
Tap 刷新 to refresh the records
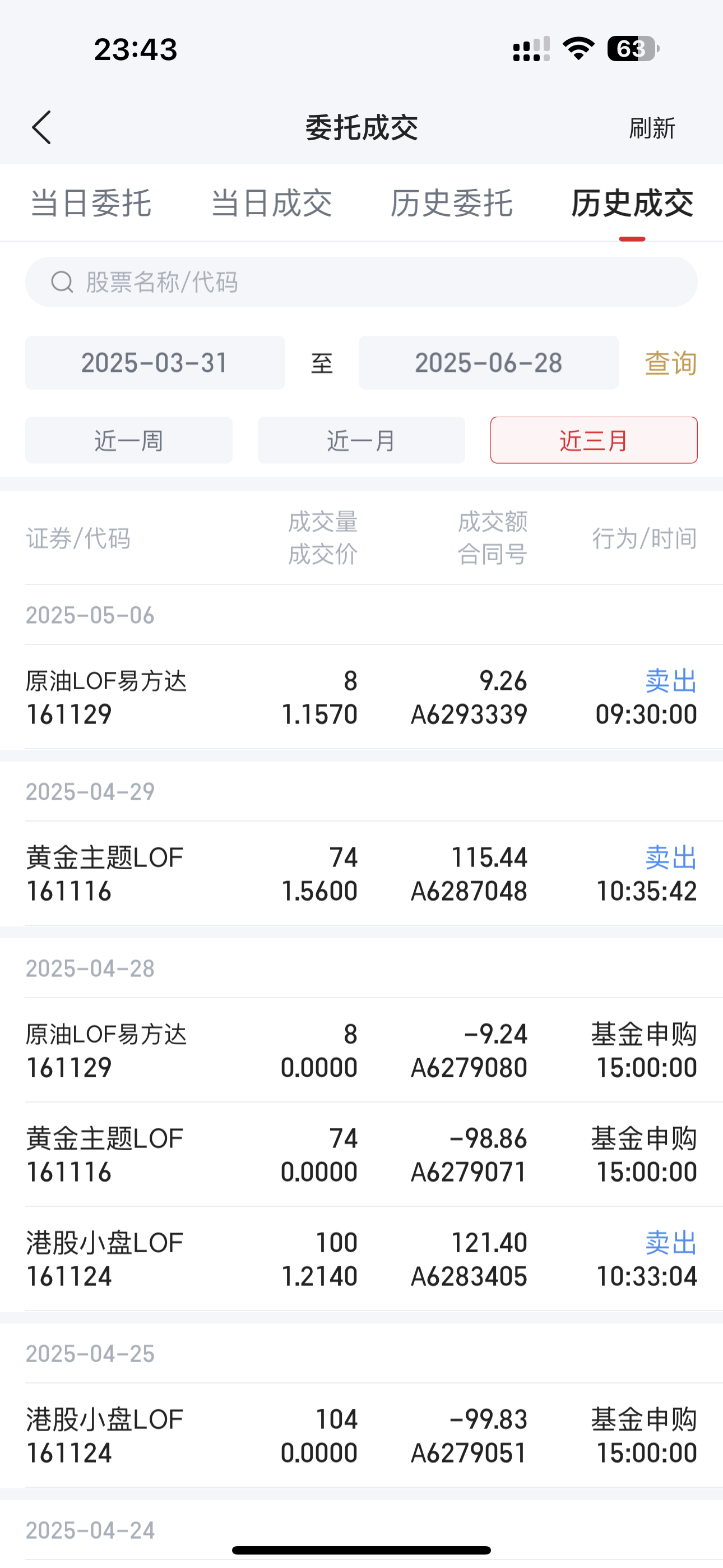pyautogui.click(x=652, y=128)
